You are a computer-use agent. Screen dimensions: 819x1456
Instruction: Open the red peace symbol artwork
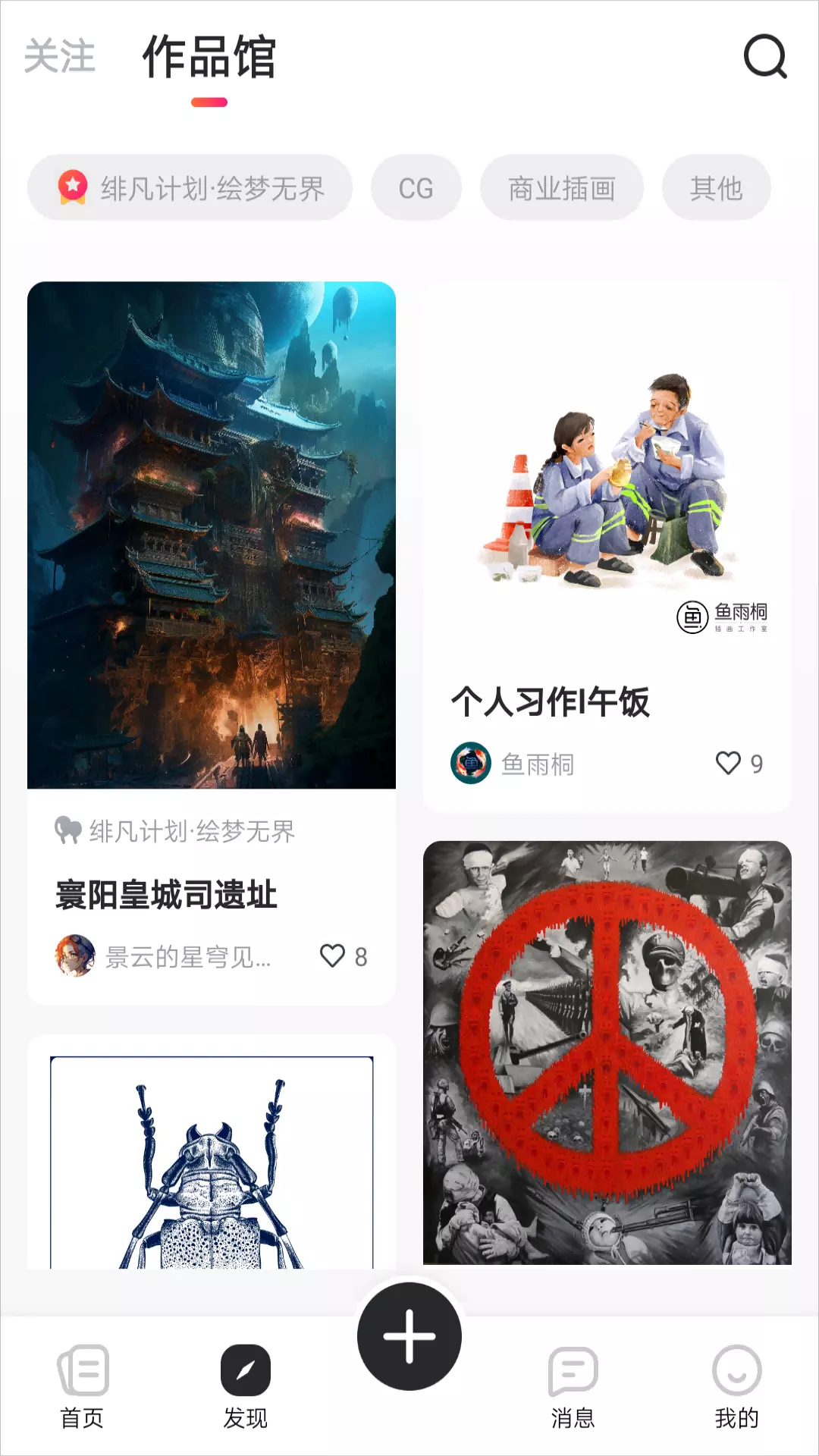click(x=607, y=1053)
